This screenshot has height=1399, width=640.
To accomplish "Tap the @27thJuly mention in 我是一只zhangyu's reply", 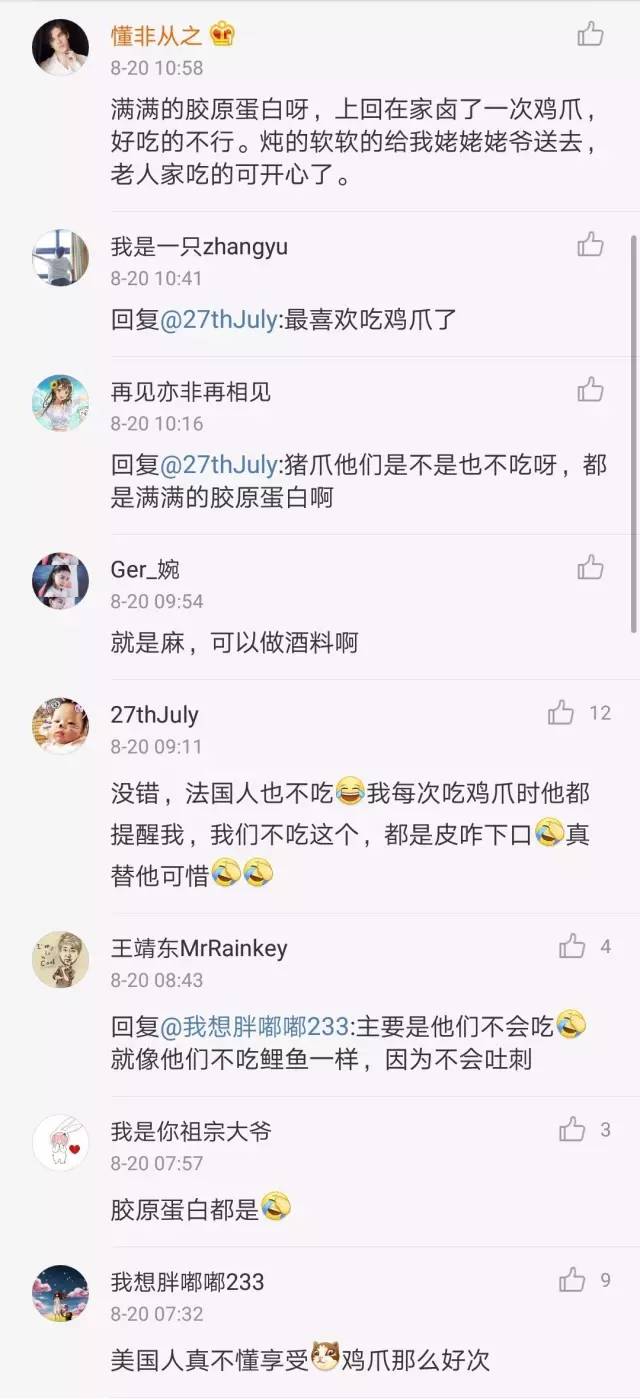I will [x=219, y=320].
